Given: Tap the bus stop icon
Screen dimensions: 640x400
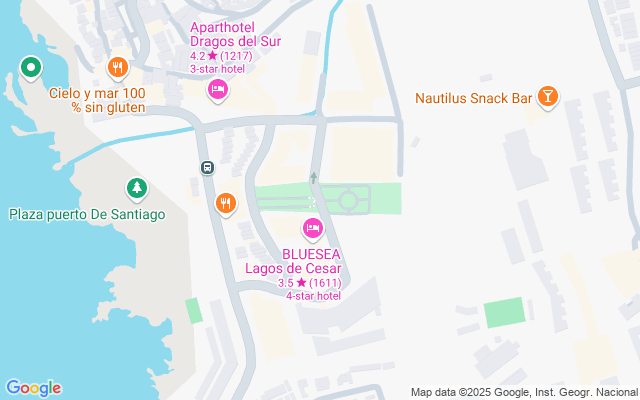Looking at the screenshot, I should point(207,168).
